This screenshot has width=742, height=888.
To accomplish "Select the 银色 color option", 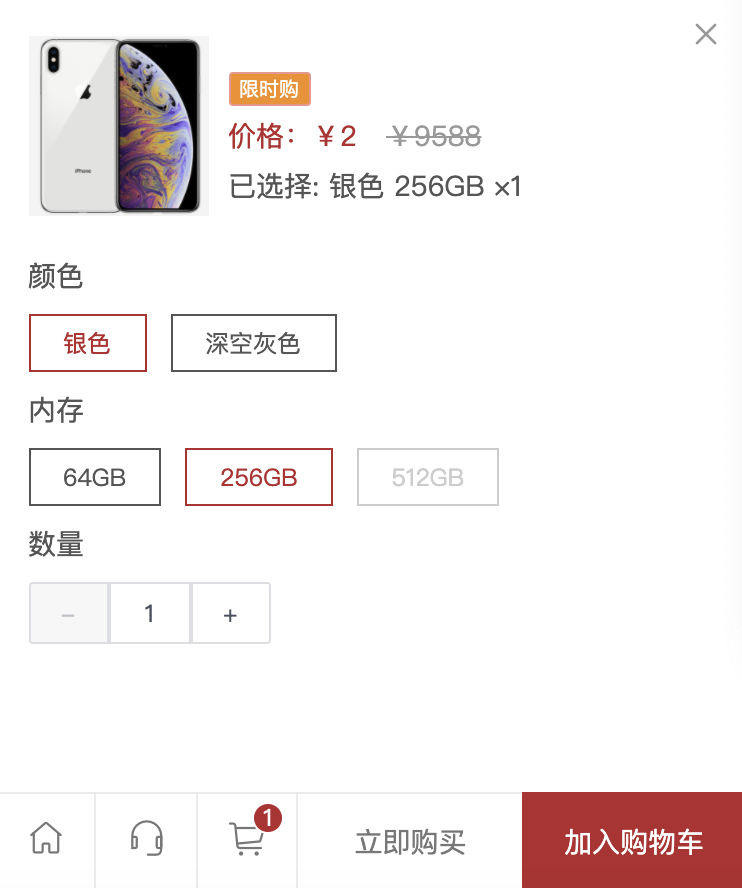I will [88, 342].
